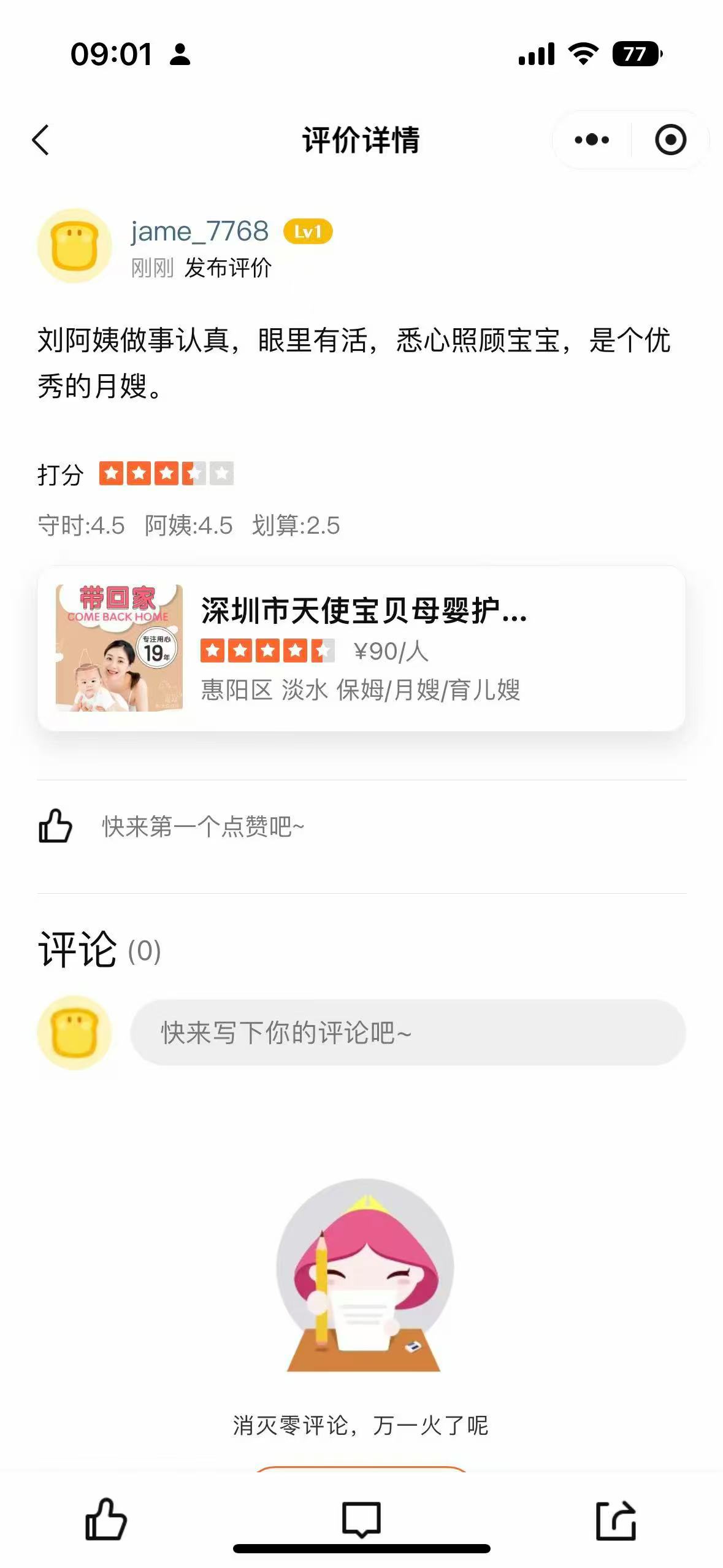723x1568 pixels.
Task: Go back from the 评价详情 page
Action: (40, 140)
